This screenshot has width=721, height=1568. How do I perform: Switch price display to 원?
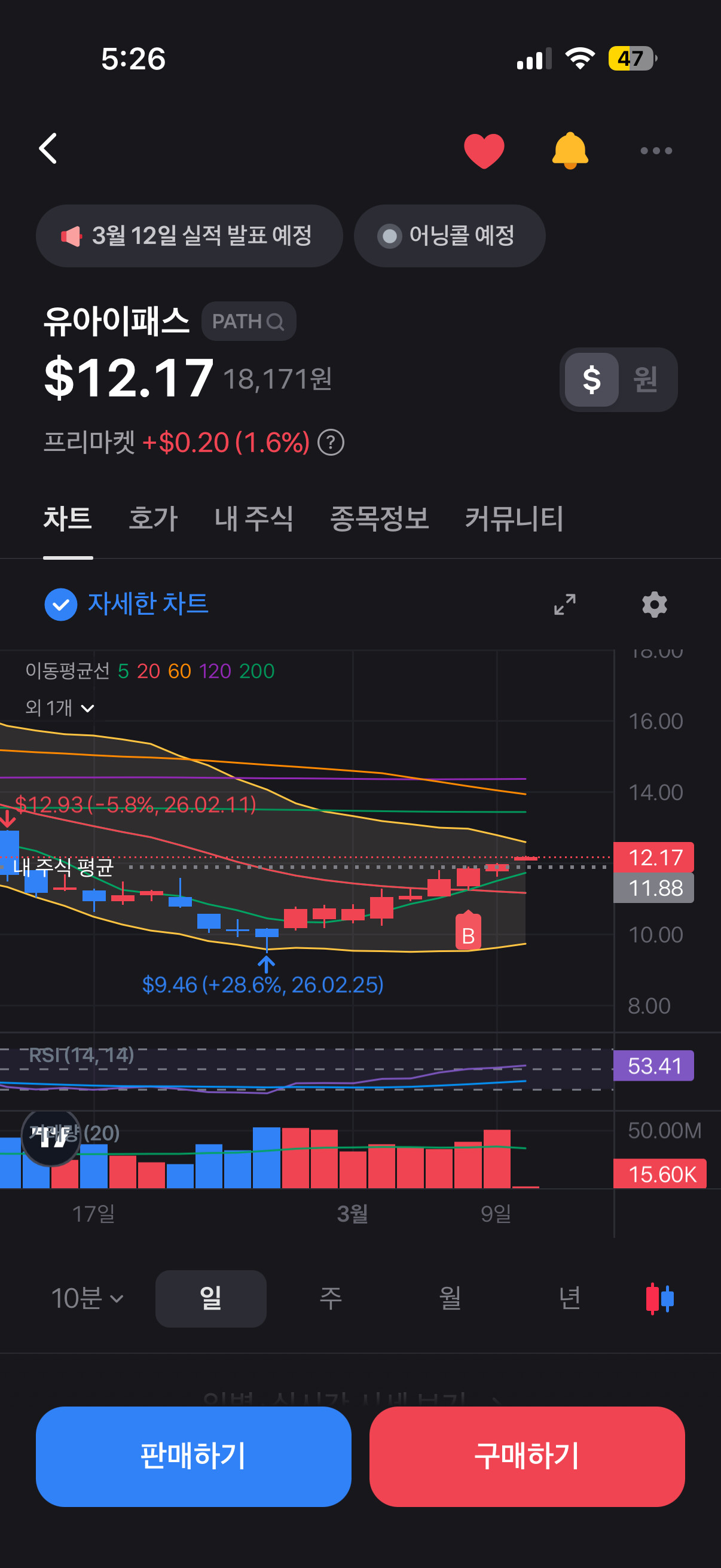click(645, 380)
